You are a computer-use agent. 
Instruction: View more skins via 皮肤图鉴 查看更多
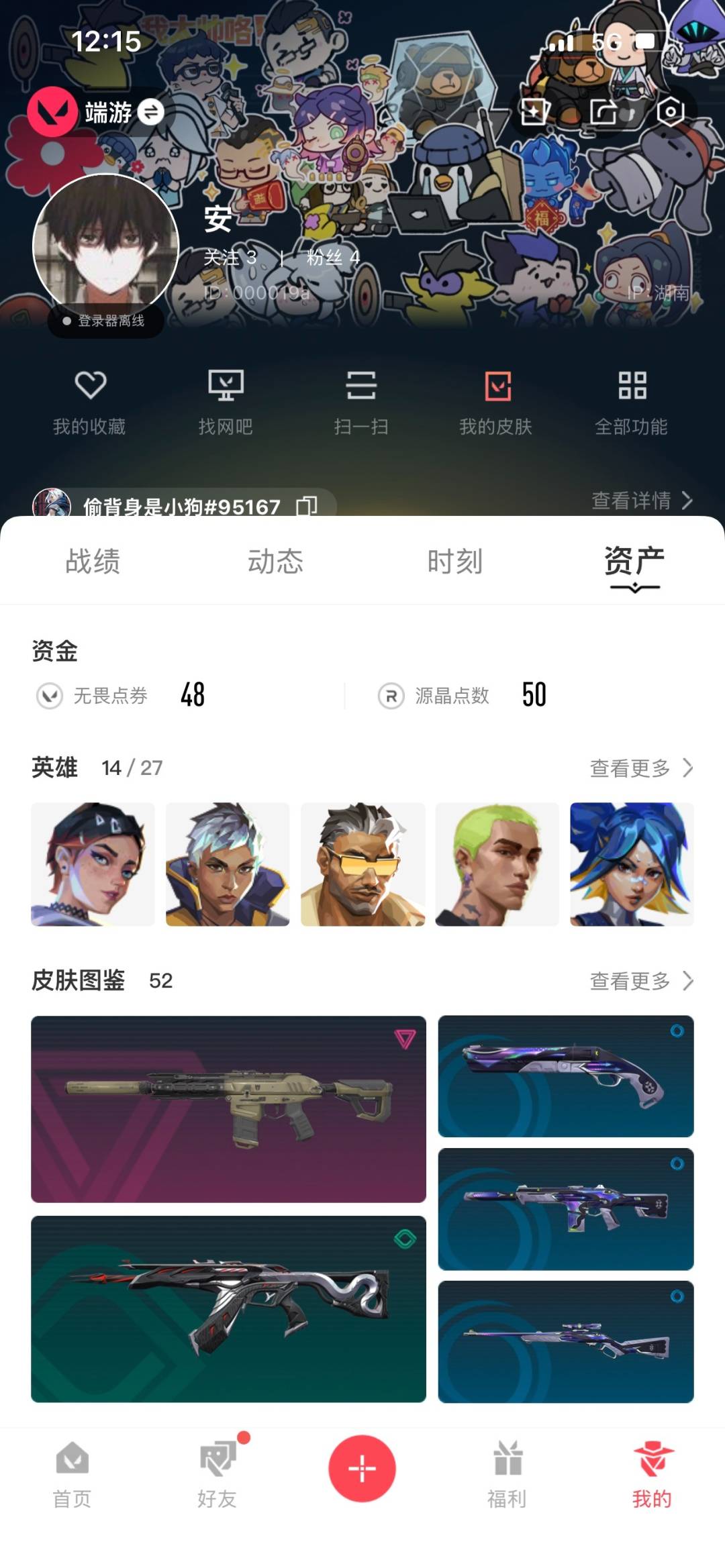tap(641, 981)
